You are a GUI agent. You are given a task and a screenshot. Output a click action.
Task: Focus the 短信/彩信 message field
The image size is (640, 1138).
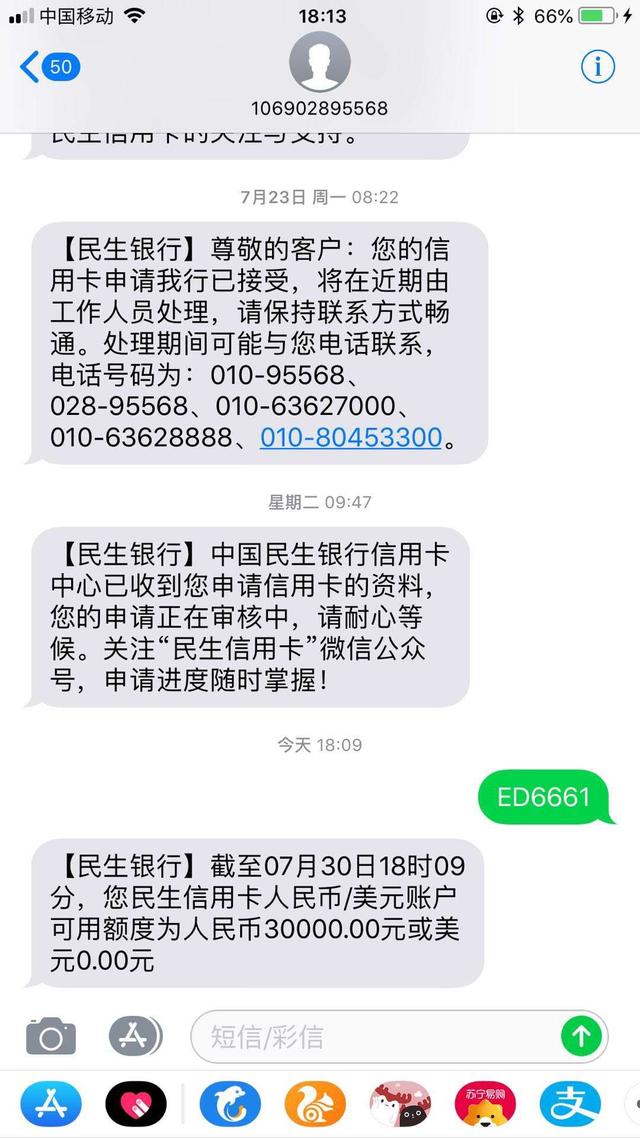[380, 1036]
